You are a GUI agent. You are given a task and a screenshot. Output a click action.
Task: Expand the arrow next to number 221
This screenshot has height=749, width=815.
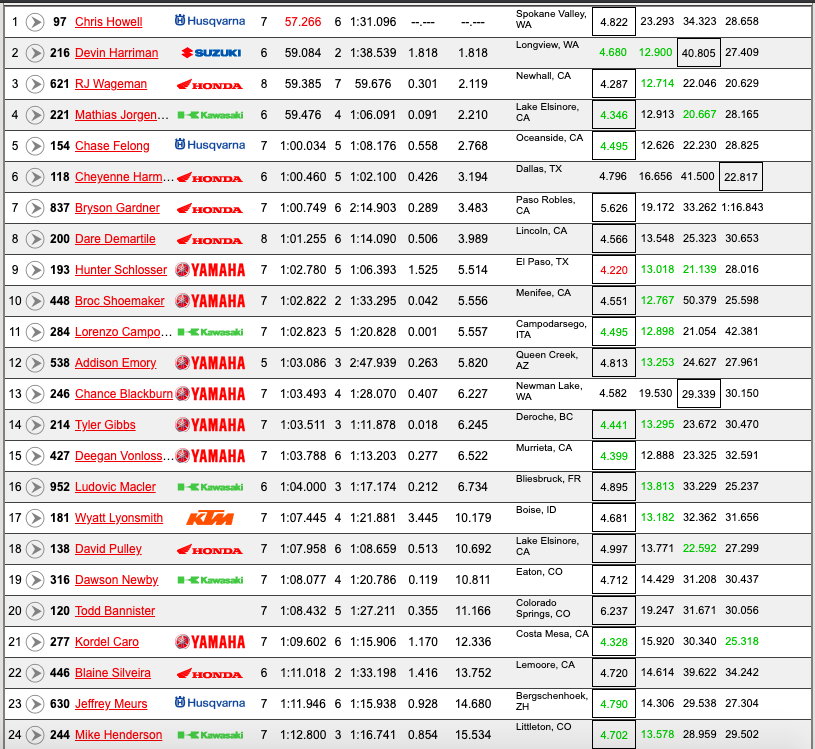[x=35, y=115]
